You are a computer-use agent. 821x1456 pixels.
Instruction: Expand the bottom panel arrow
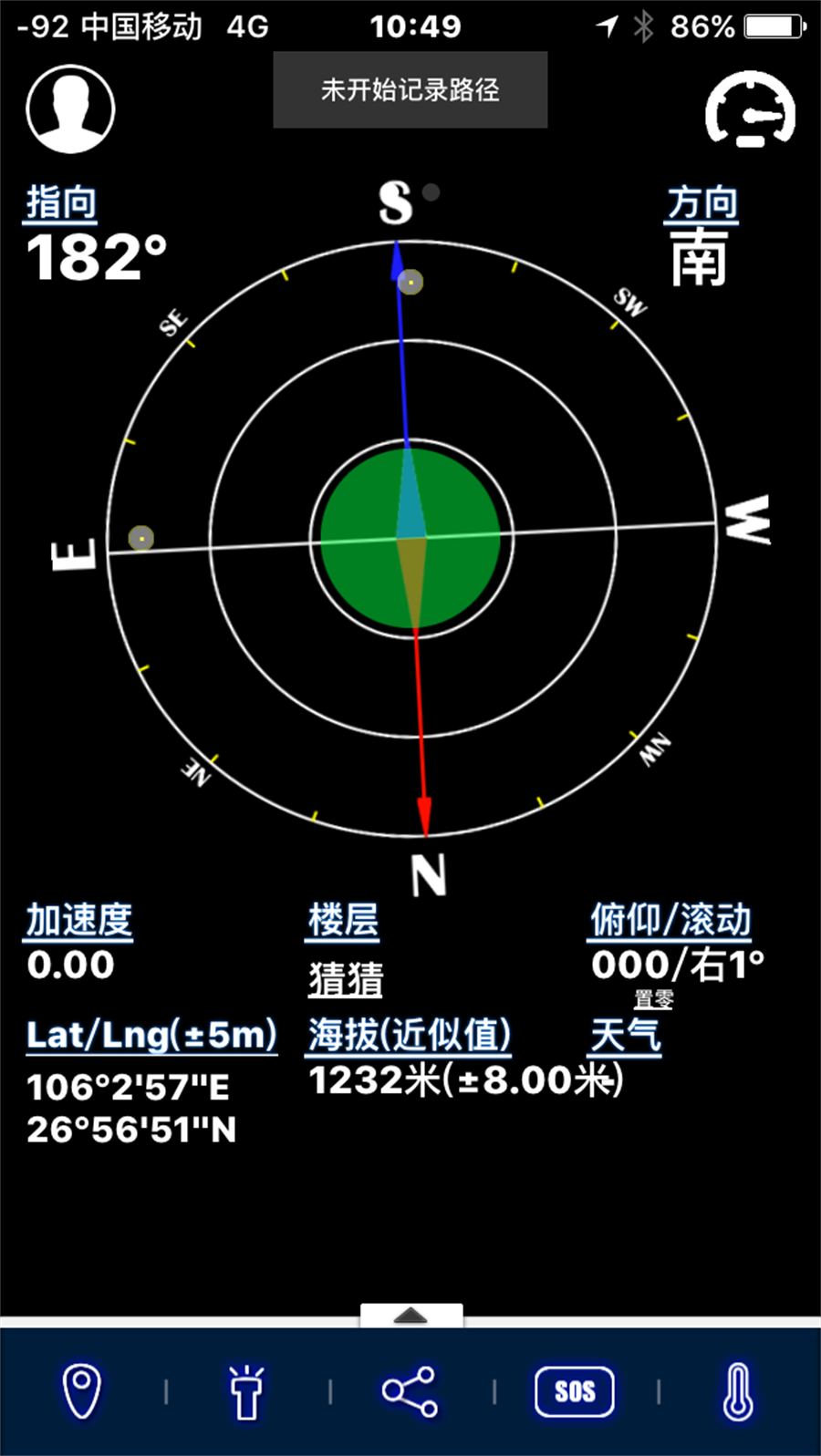point(410,1316)
